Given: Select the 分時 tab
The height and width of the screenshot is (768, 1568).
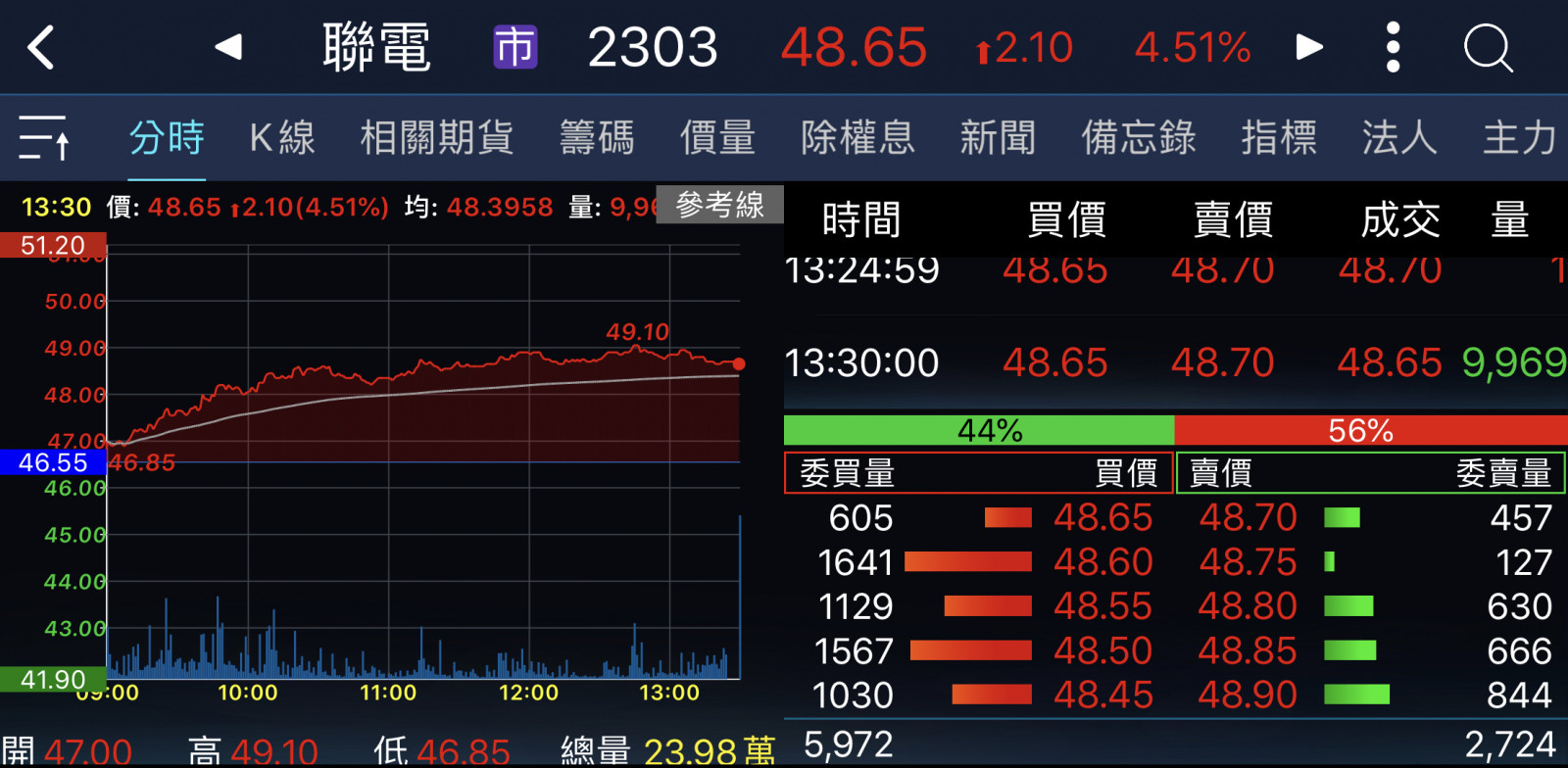Looking at the screenshot, I should [167, 137].
